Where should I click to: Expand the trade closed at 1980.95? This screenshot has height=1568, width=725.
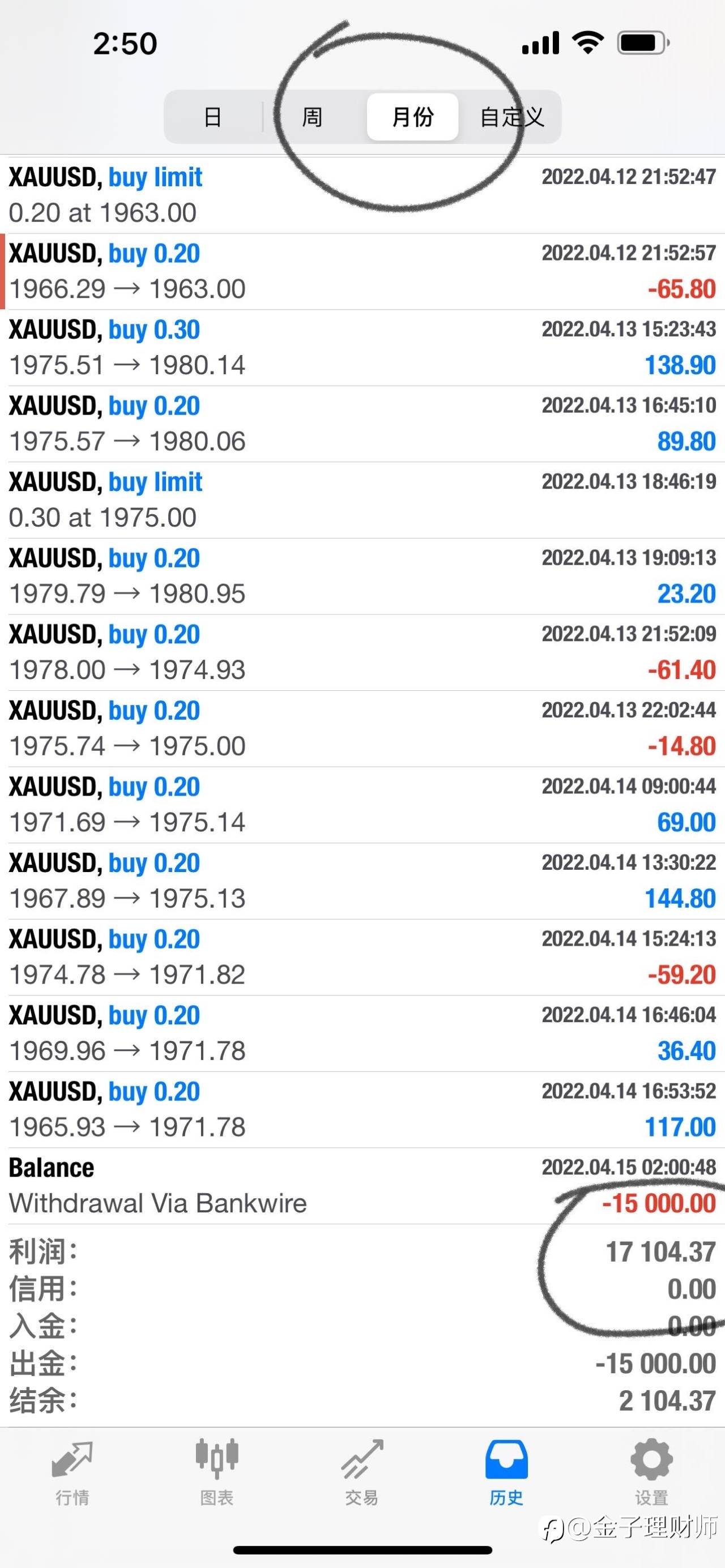[362, 576]
